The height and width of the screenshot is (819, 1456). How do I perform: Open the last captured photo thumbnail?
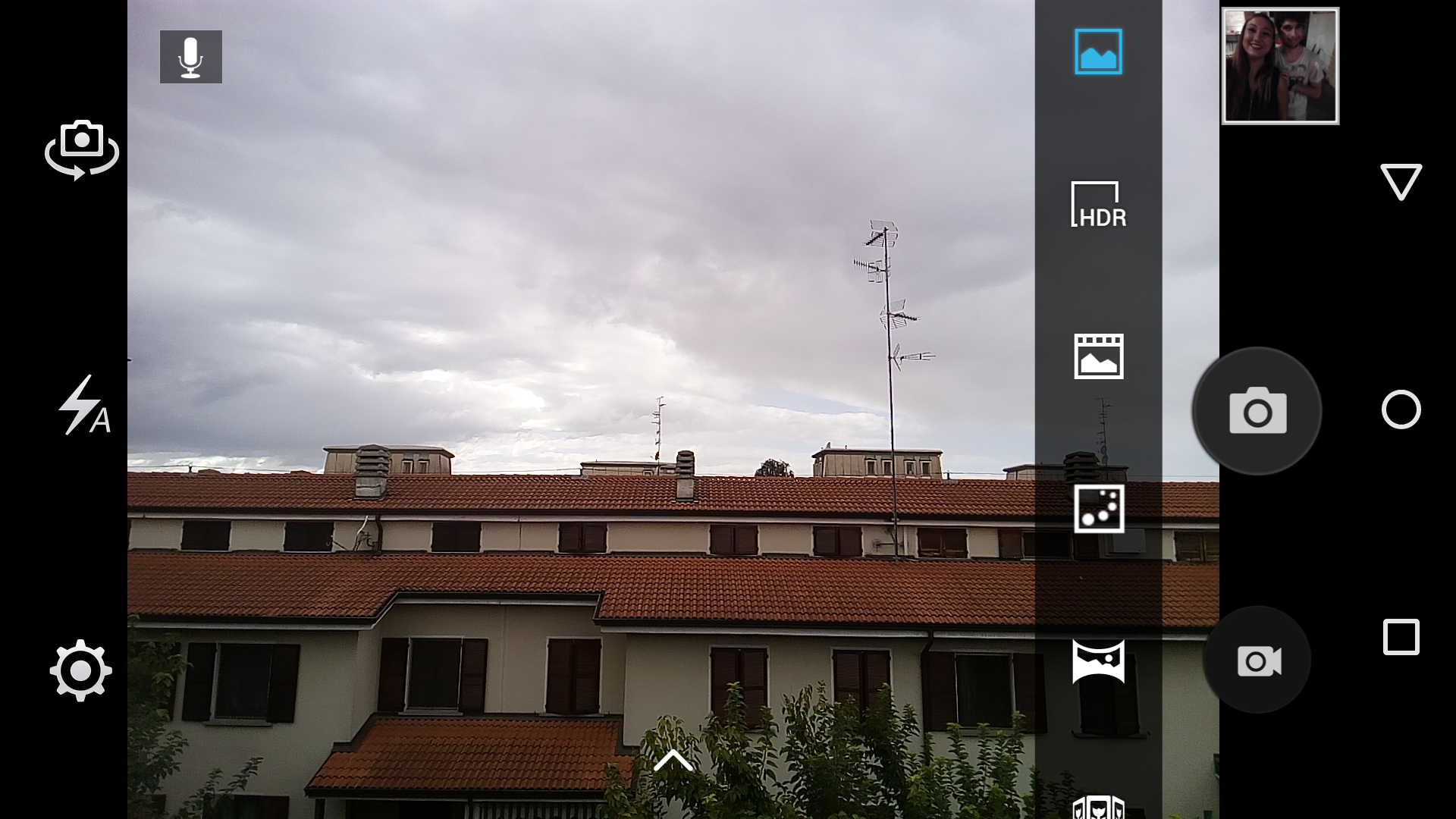click(x=1280, y=66)
